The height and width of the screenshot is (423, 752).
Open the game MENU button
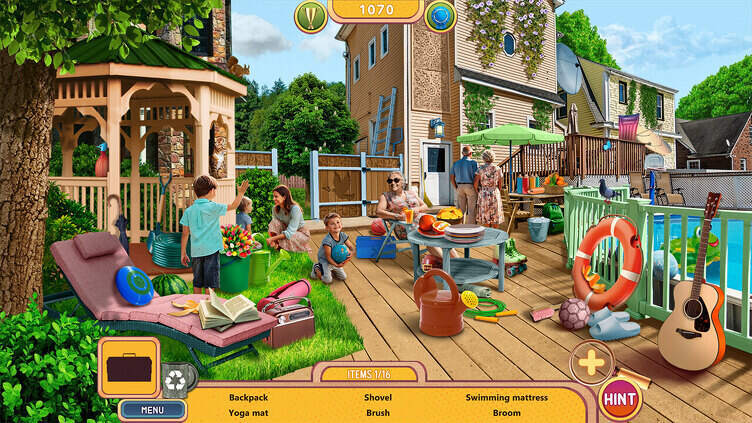coord(152,409)
